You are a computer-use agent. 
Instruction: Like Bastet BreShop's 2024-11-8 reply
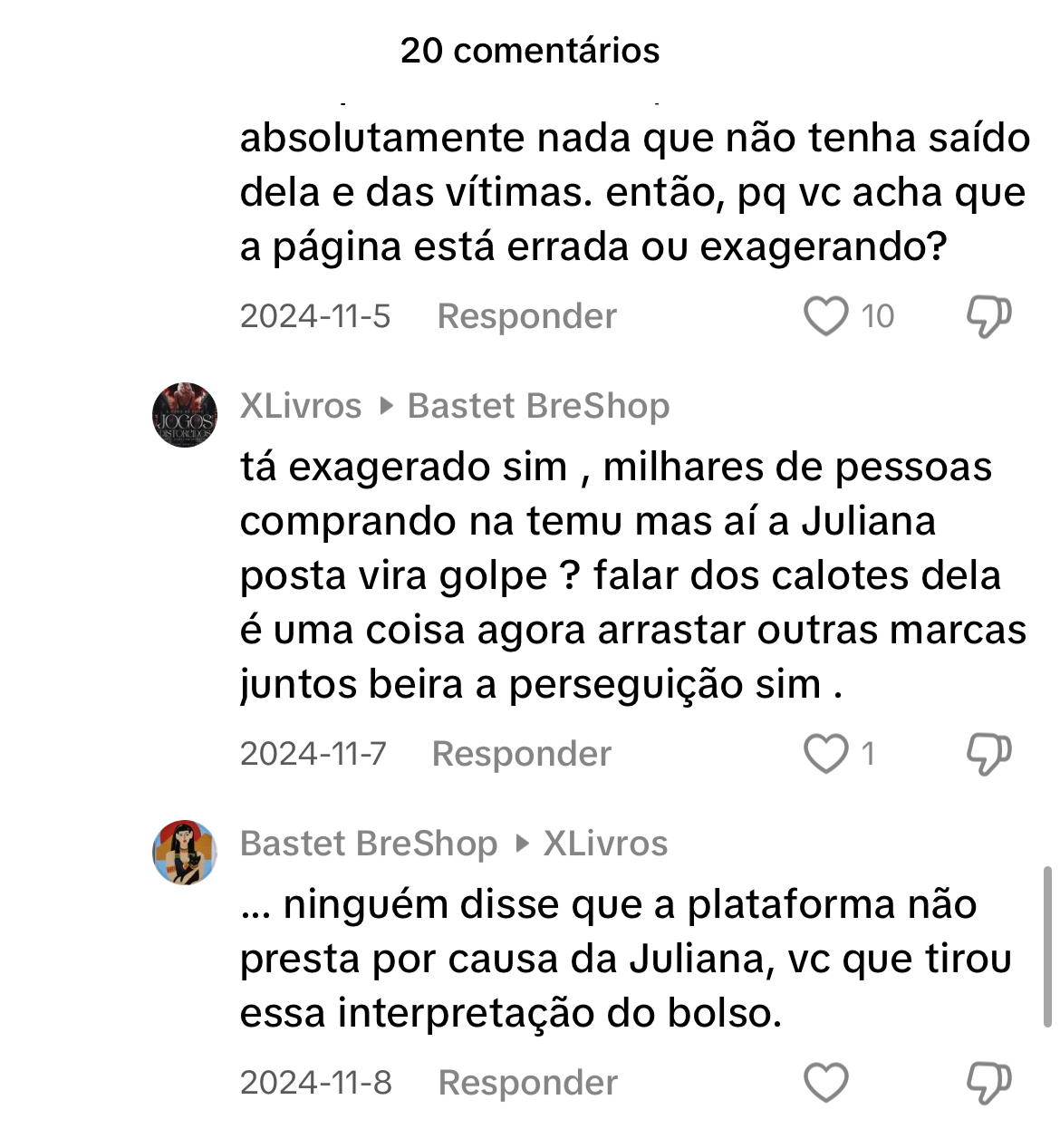click(825, 1083)
